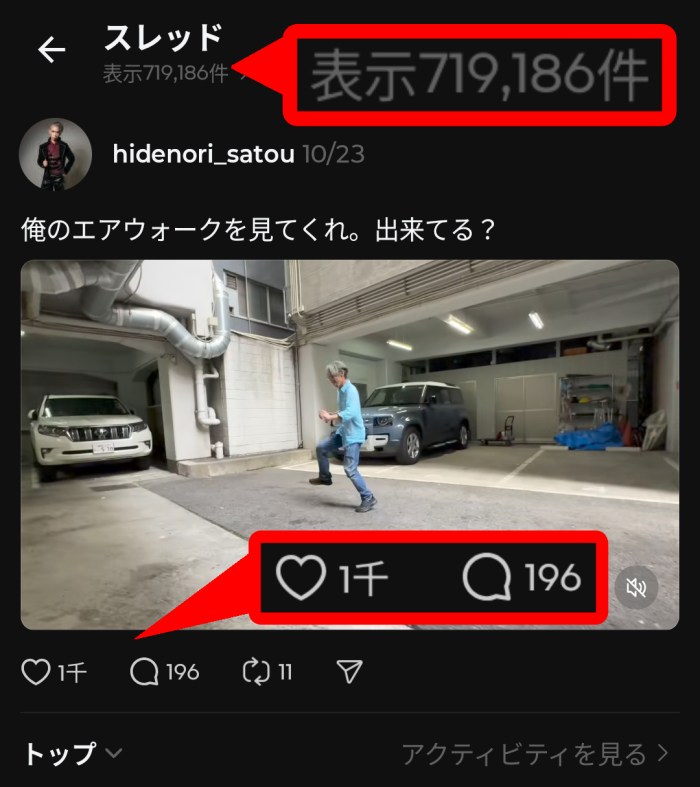This screenshot has height=787, width=700.
Task: Open the hidenori_satou username link
Action: pyautogui.click(x=203, y=154)
